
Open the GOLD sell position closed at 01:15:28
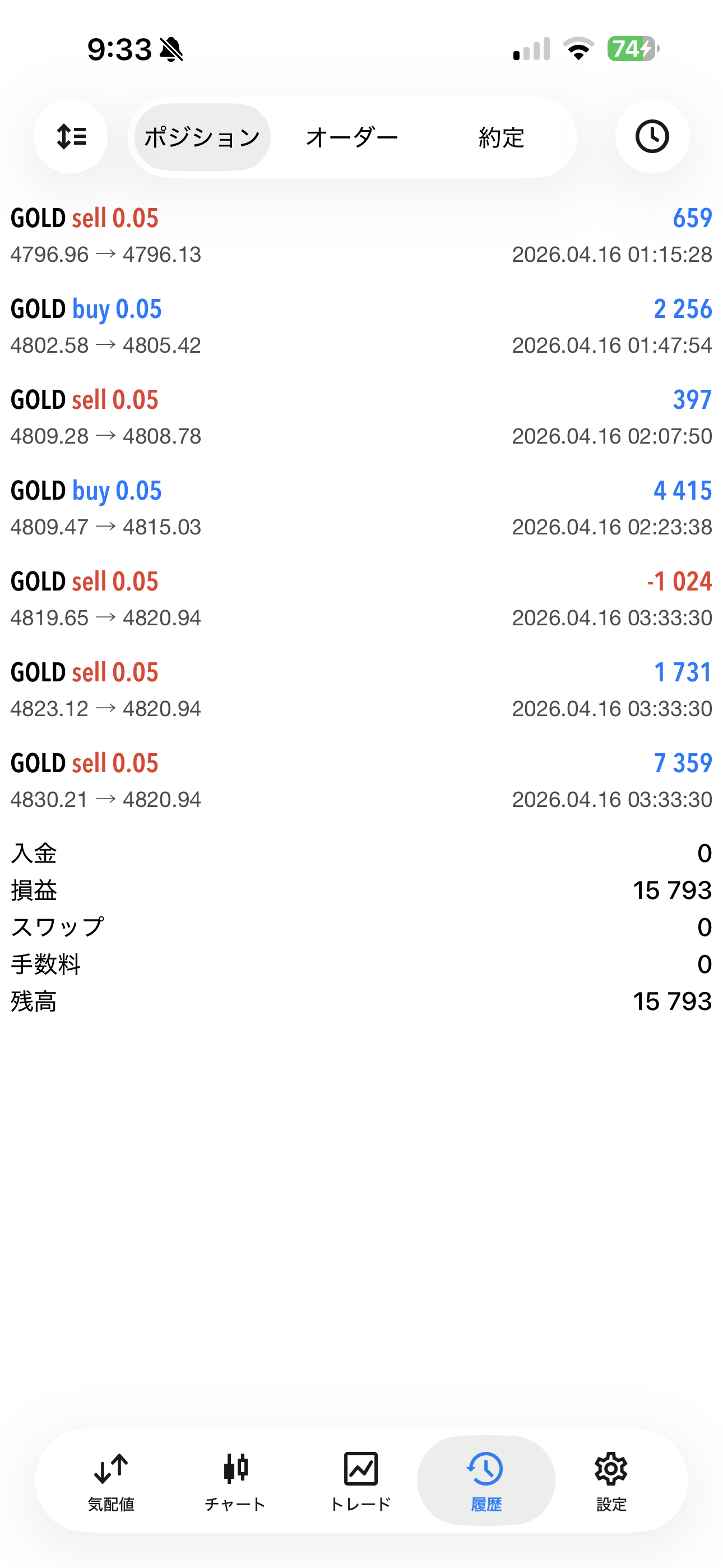pos(361,236)
